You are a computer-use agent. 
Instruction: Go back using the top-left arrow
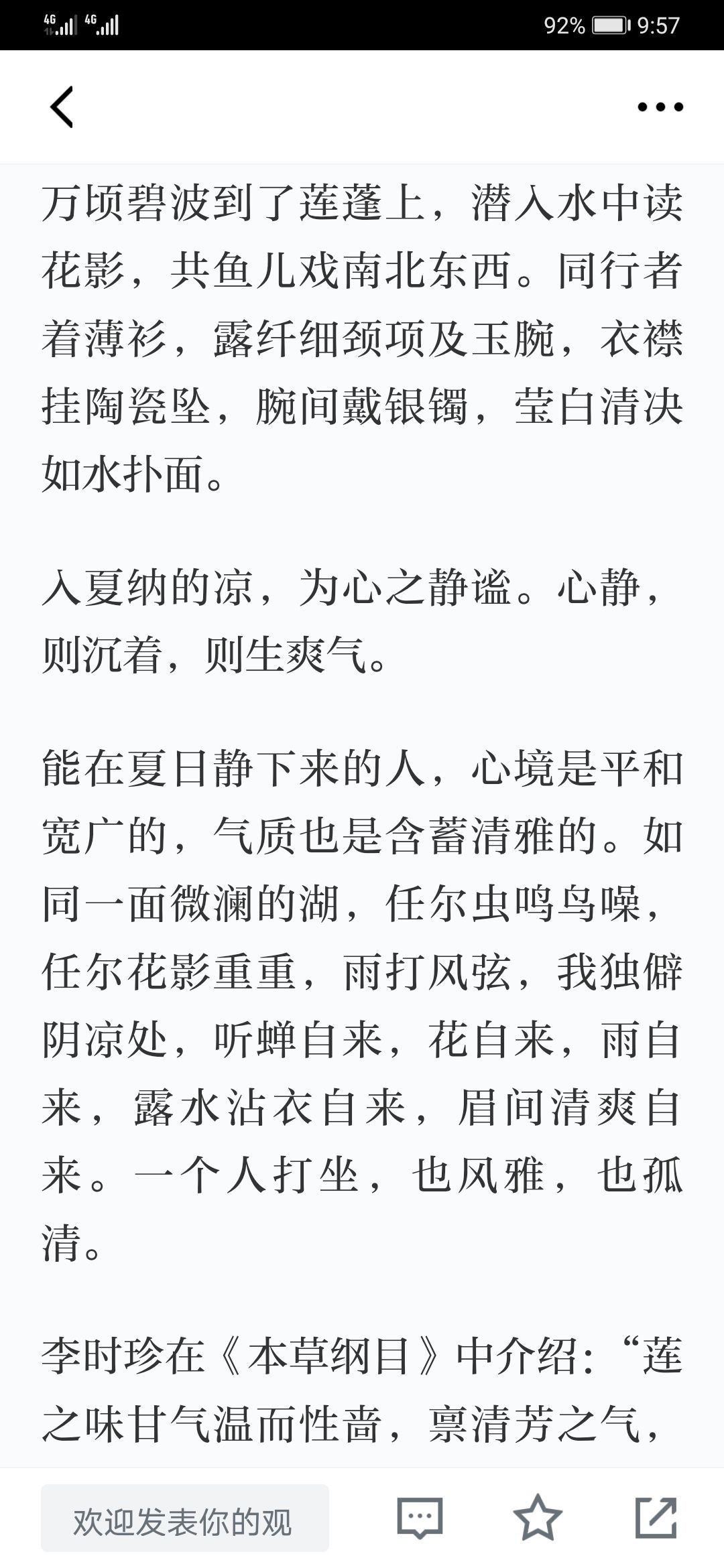62,107
